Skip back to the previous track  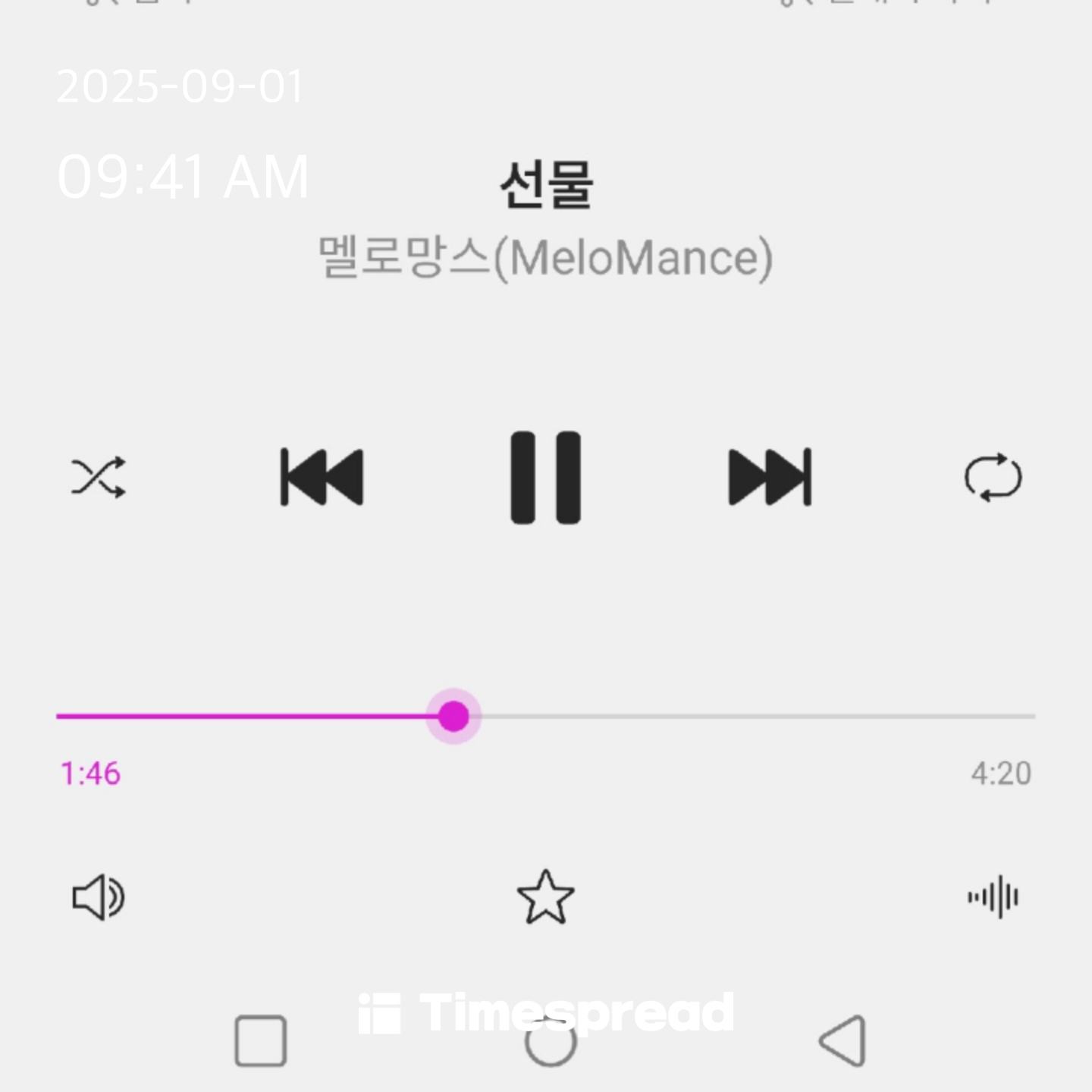pos(322,478)
